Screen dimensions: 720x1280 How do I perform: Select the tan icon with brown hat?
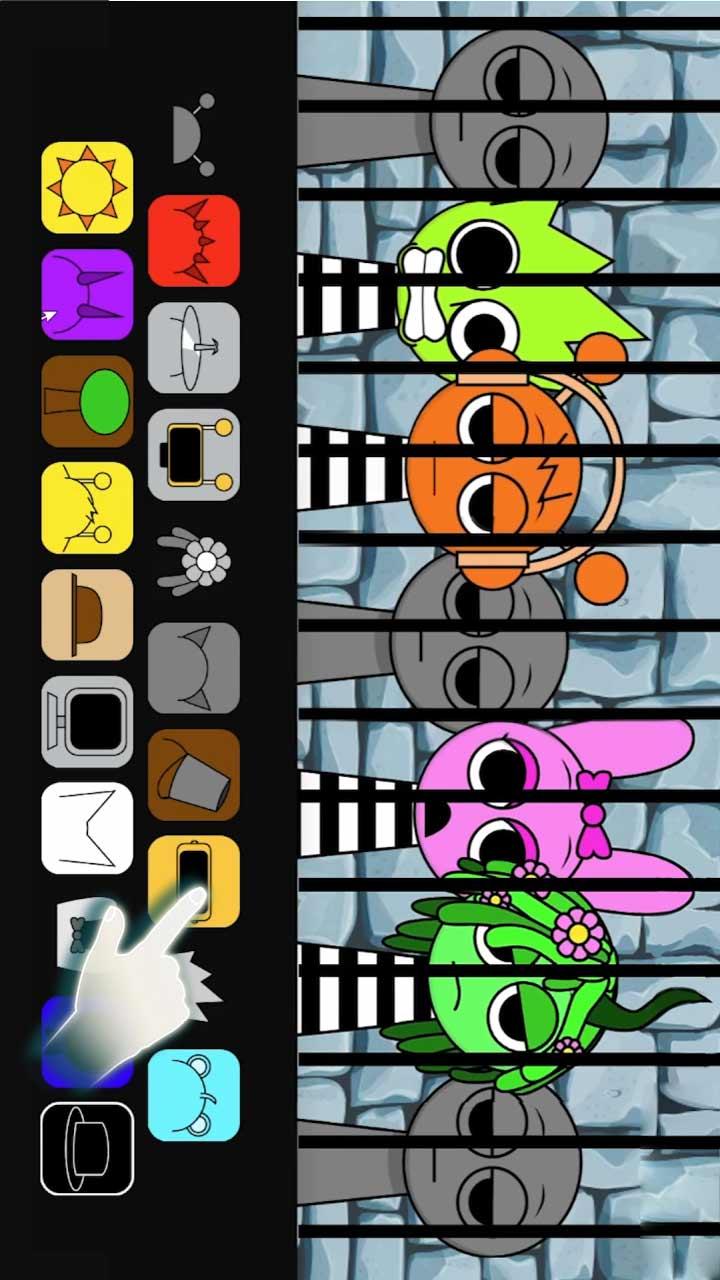point(87,614)
